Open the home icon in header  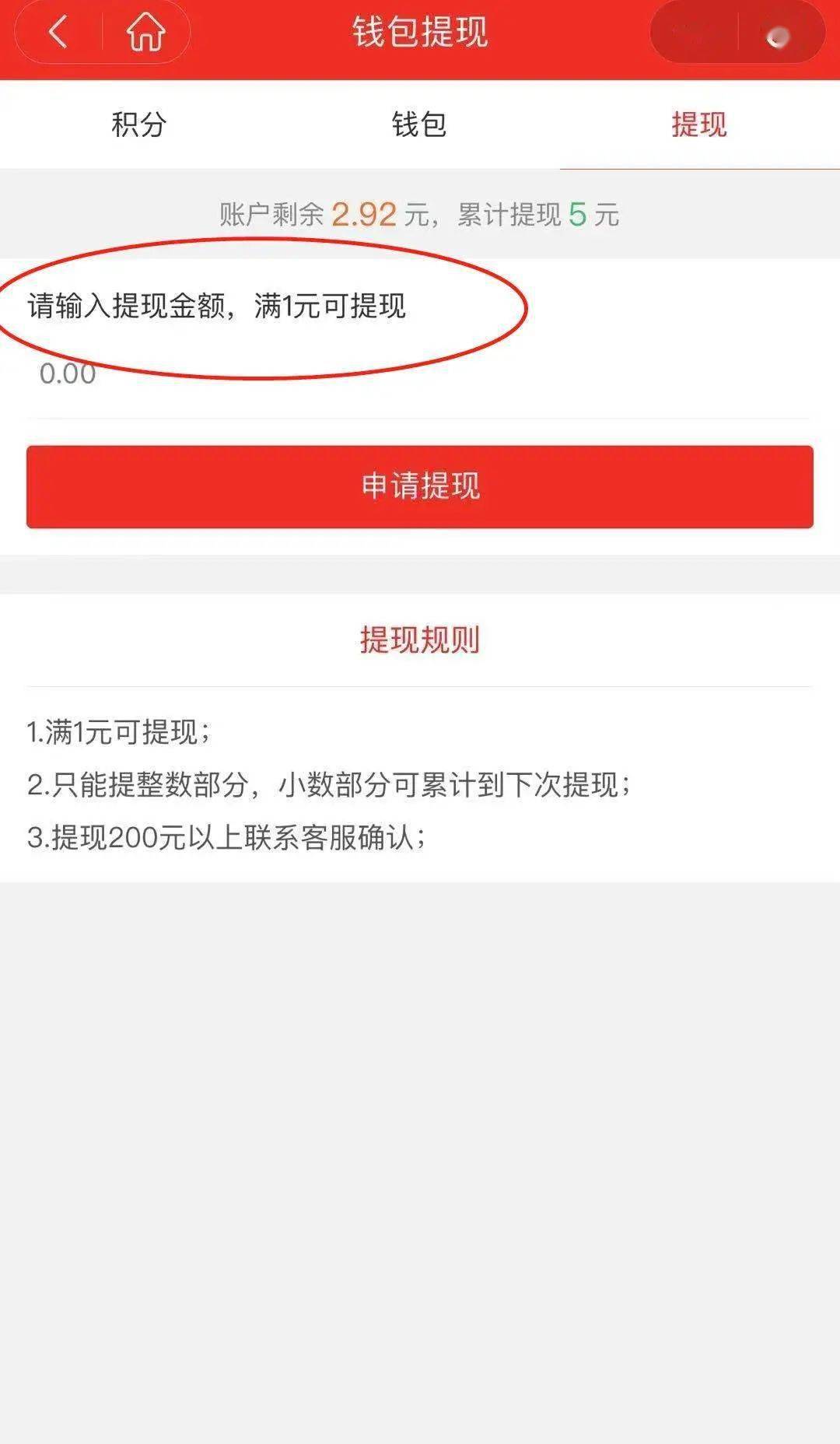point(146,33)
